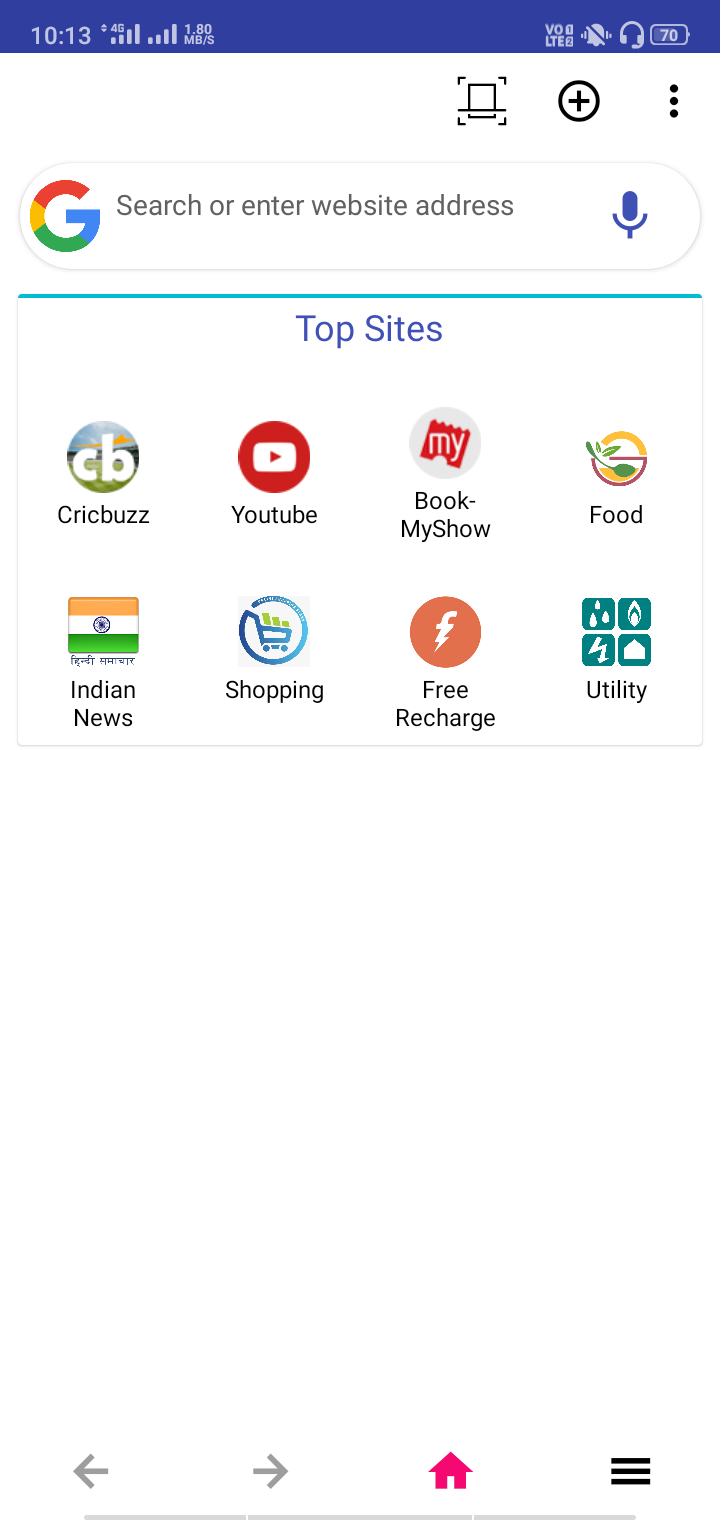This screenshot has height=1520, width=720.
Task: Go back with the left arrow
Action: (91, 1471)
